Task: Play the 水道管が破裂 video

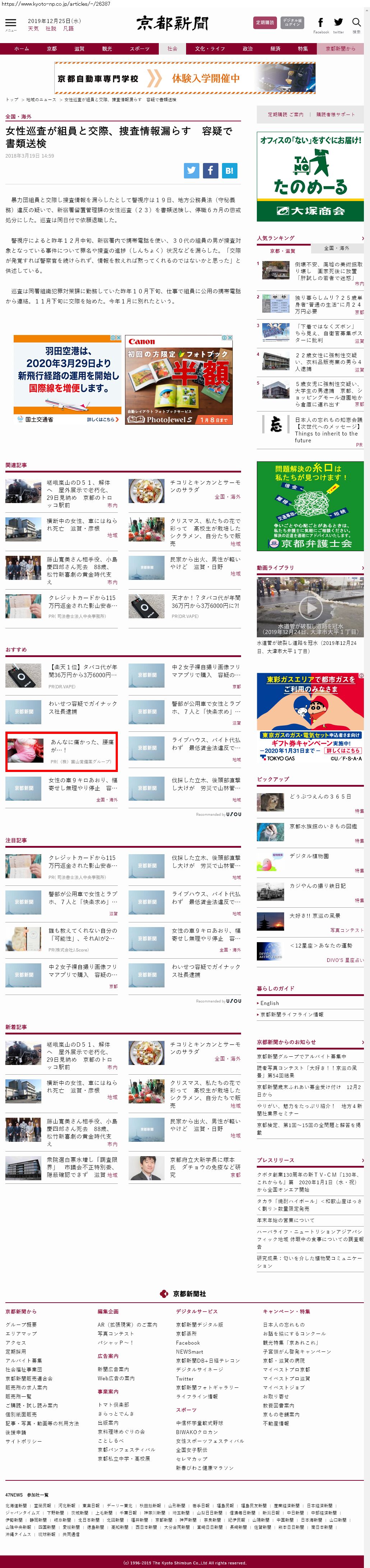Action: tap(310, 607)
